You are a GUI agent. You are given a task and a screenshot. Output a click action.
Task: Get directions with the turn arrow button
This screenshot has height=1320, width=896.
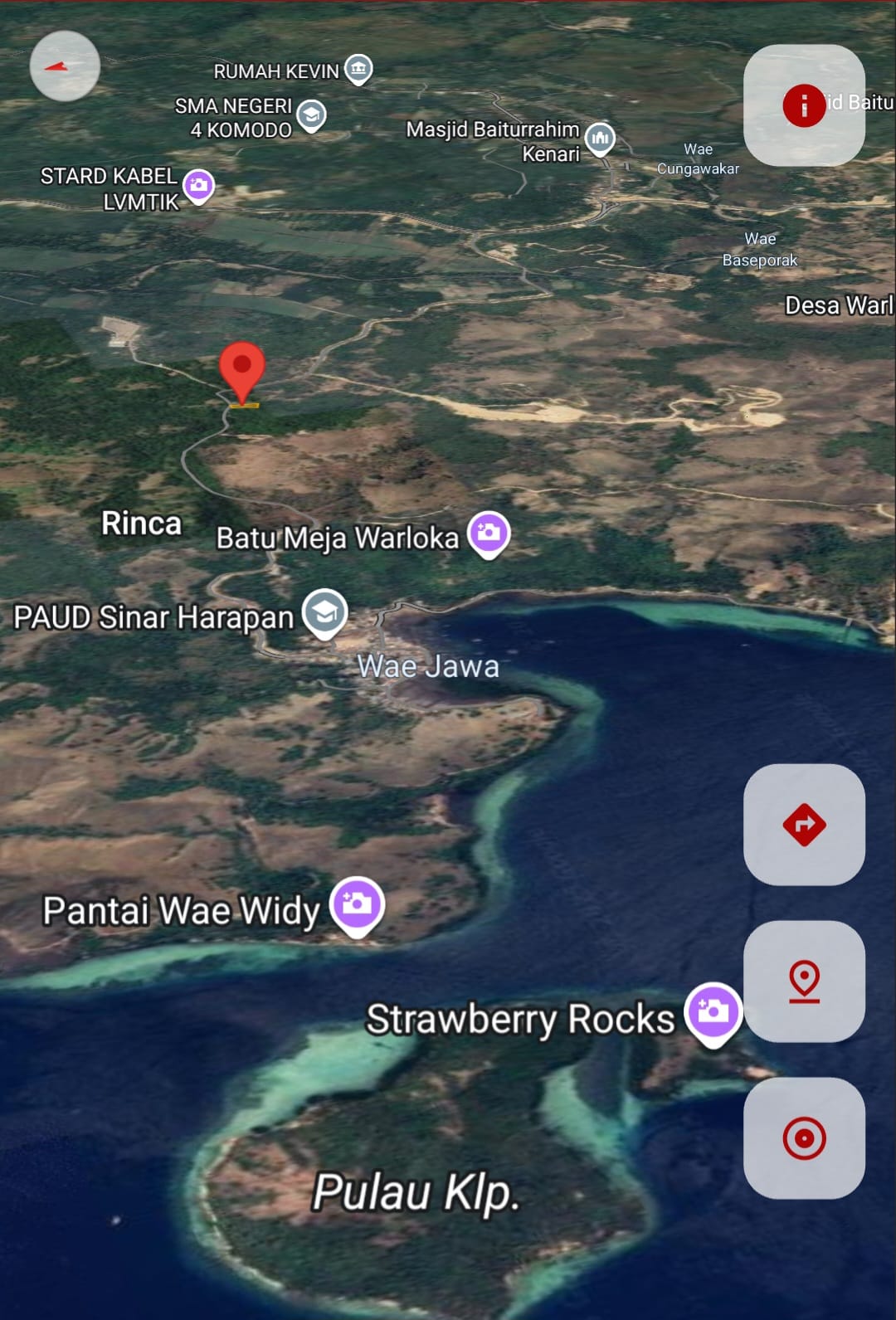pos(803,824)
